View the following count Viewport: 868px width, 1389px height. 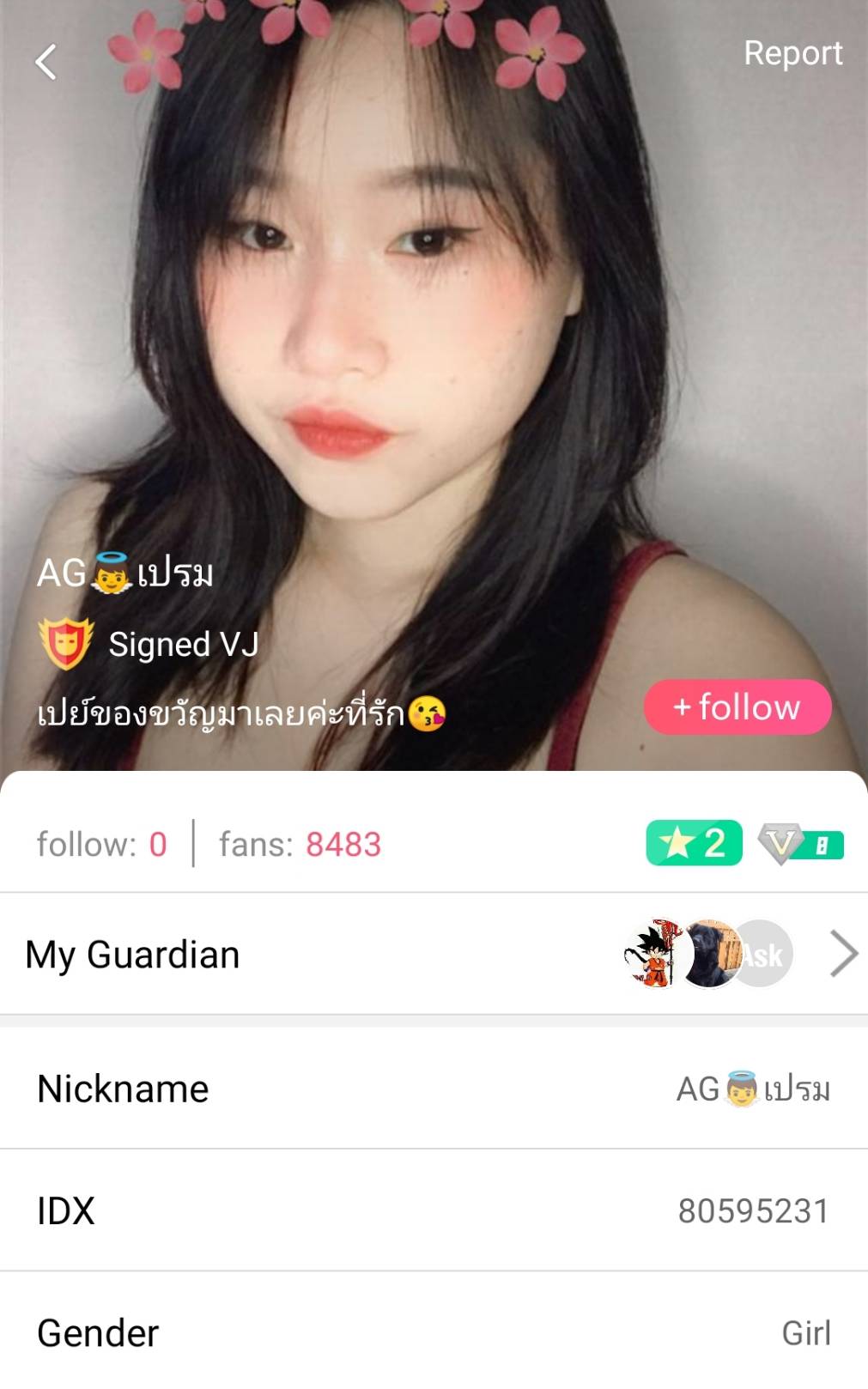point(101,845)
